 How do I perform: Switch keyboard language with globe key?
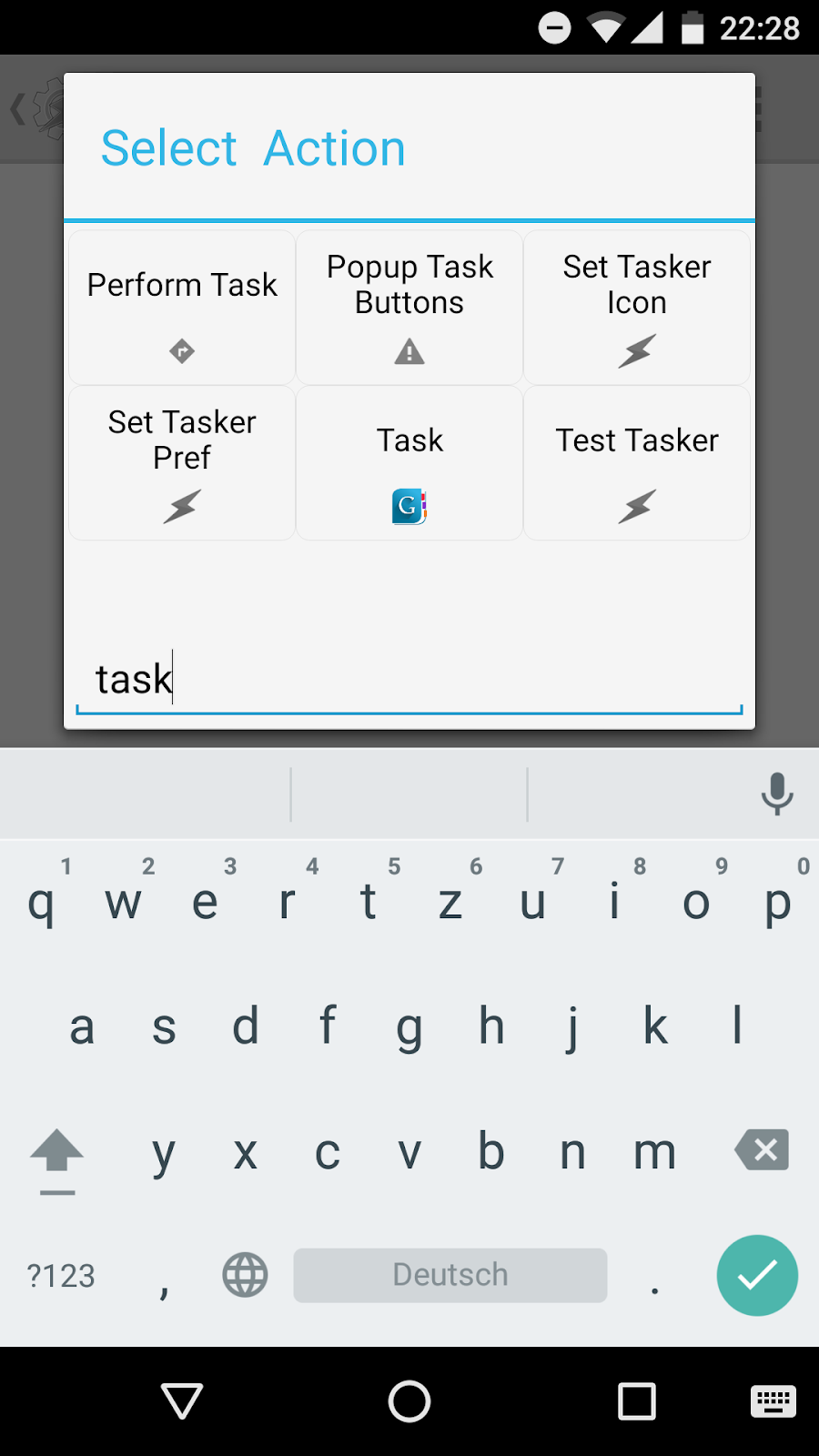pos(246,1275)
